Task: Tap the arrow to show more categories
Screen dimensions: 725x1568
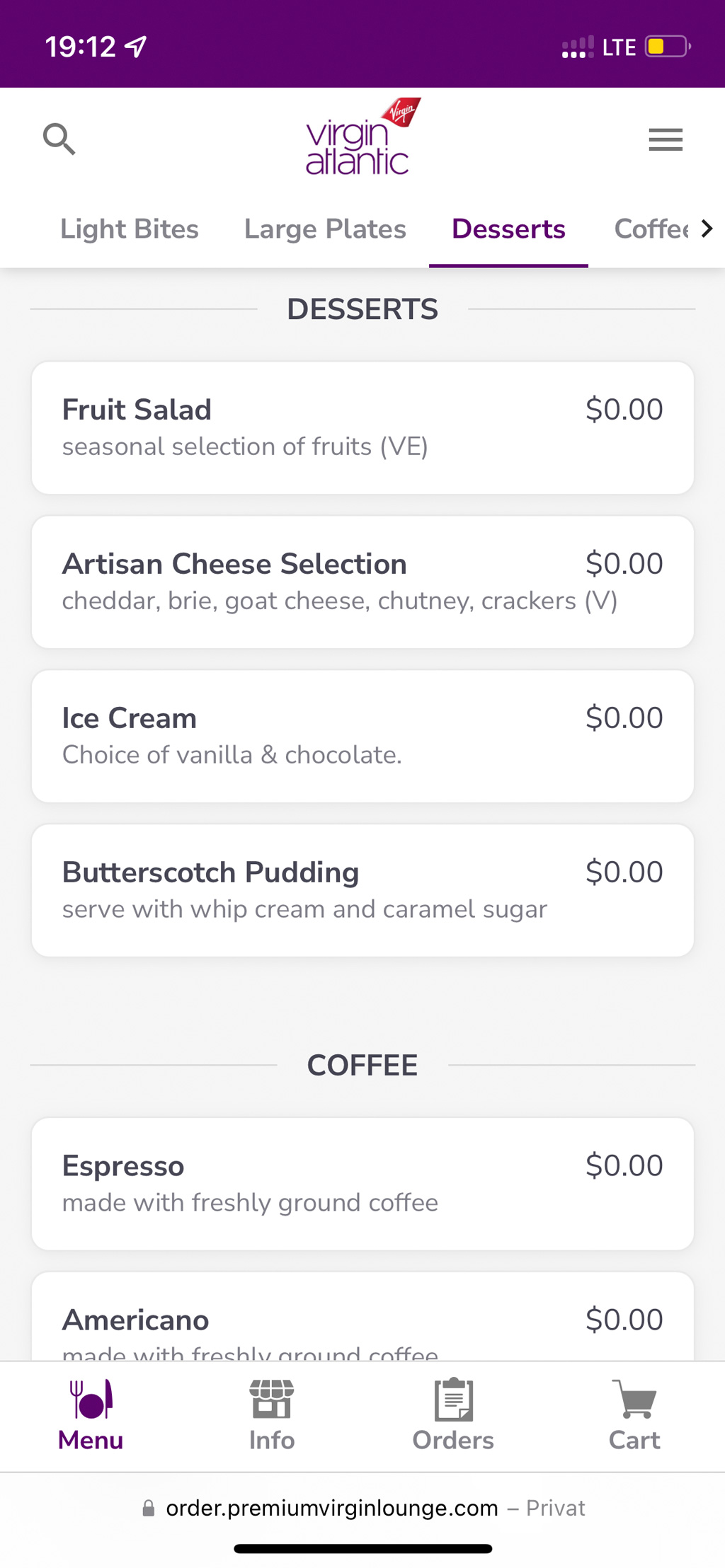Action: pos(707,229)
